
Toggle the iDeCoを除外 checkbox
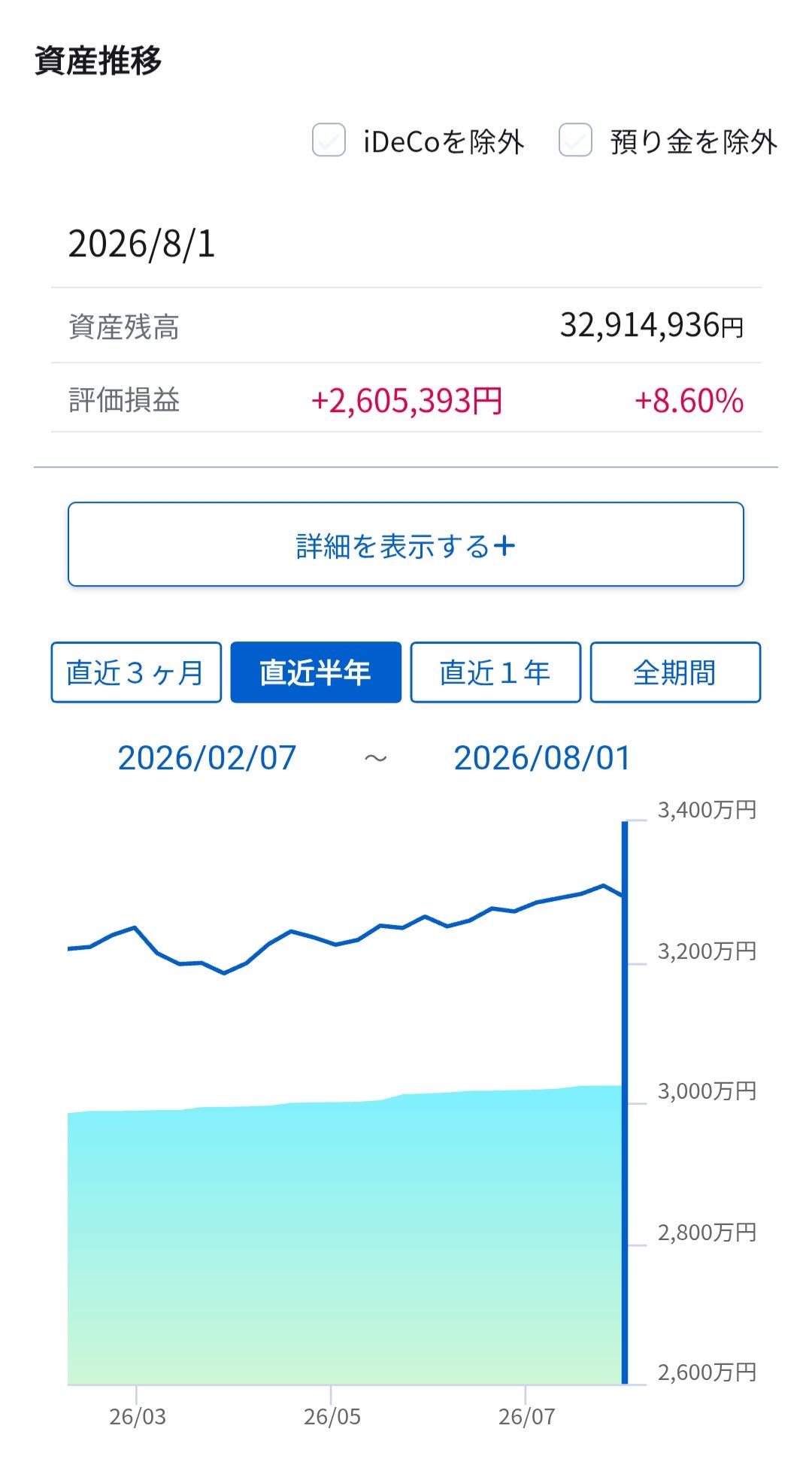pos(329,141)
